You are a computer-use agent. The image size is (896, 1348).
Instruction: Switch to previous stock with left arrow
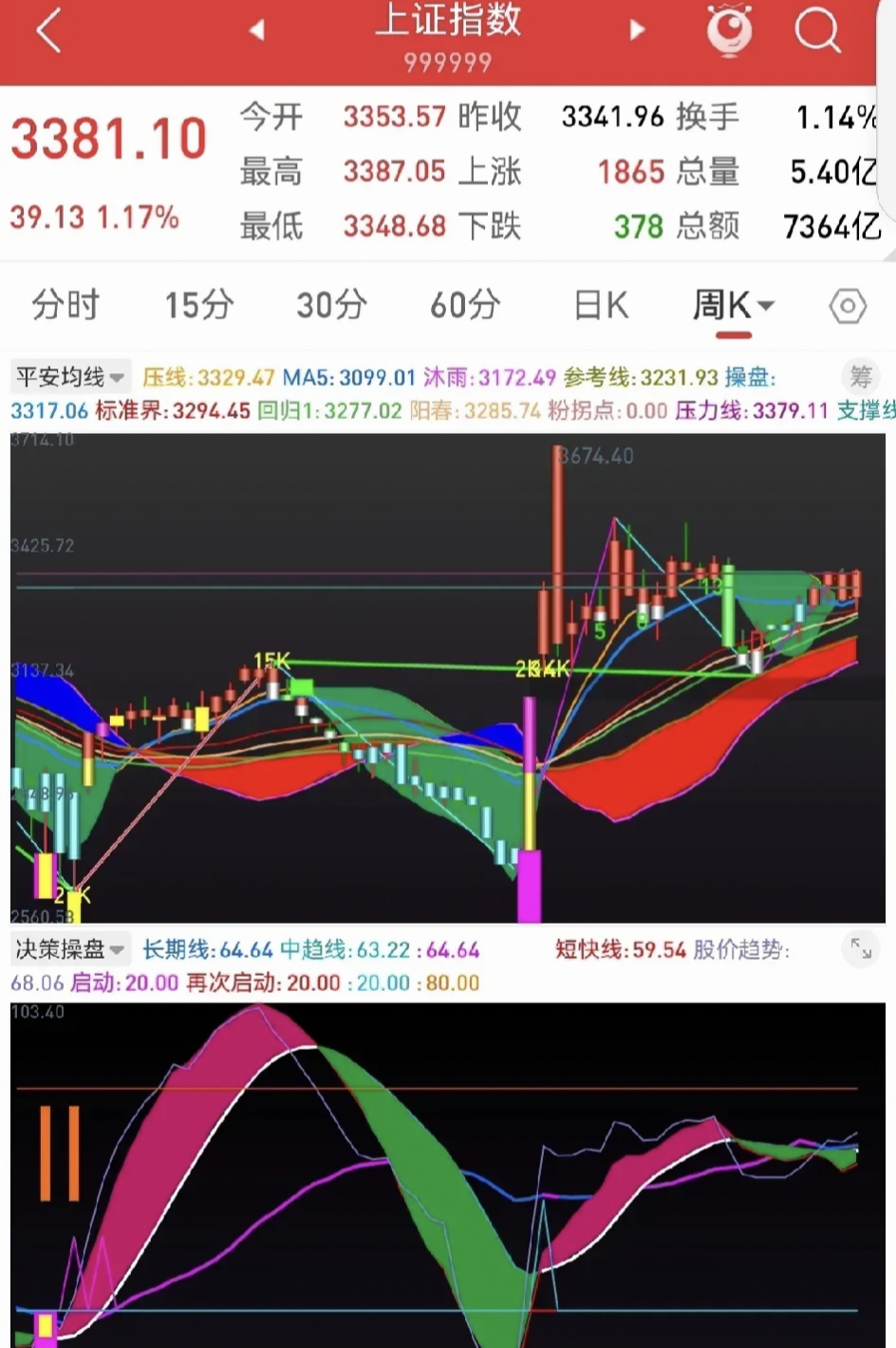258,28
